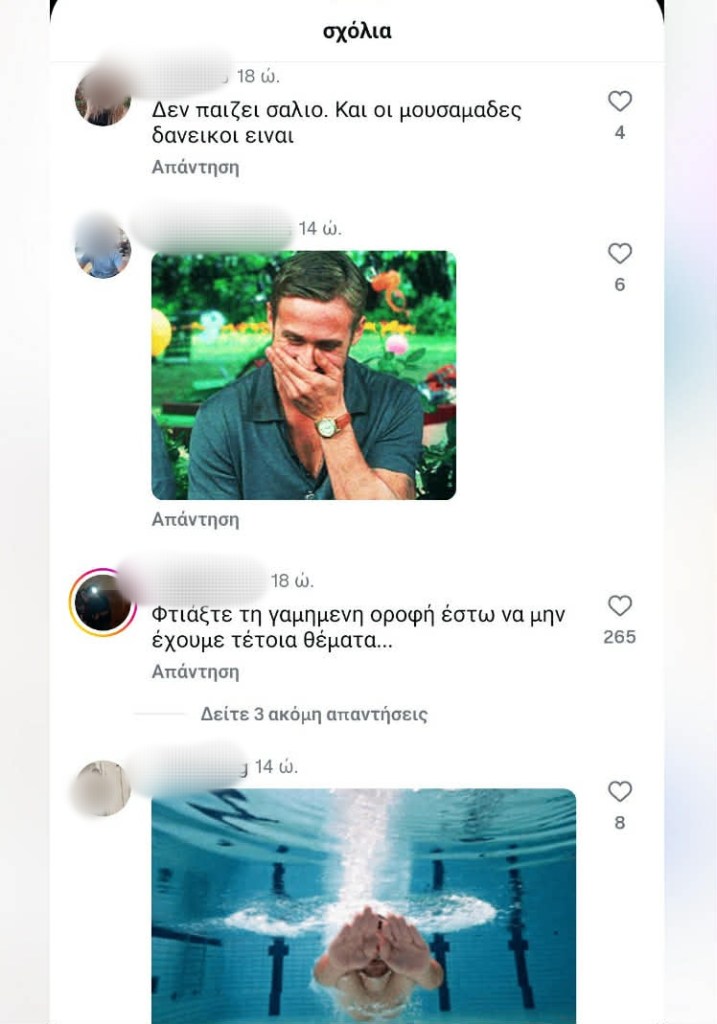This screenshot has height=1024, width=717.
Task: Like the laughing man GIF comment
Action: (620, 253)
